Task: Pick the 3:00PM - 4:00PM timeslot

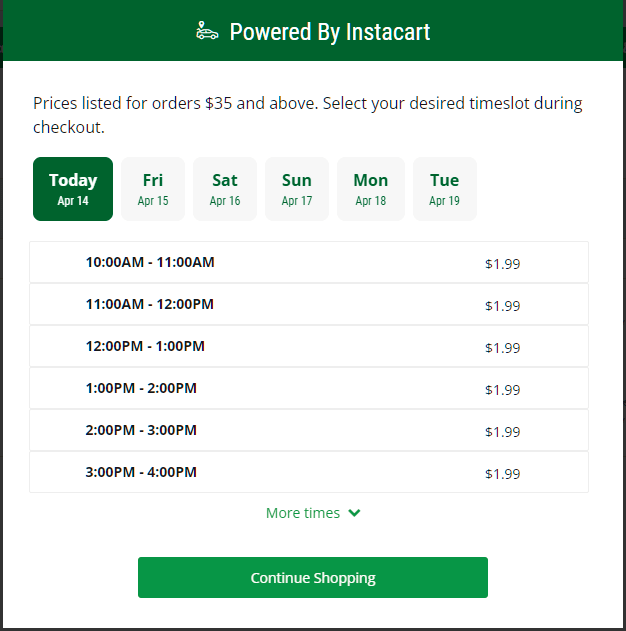Action: pos(308,473)
